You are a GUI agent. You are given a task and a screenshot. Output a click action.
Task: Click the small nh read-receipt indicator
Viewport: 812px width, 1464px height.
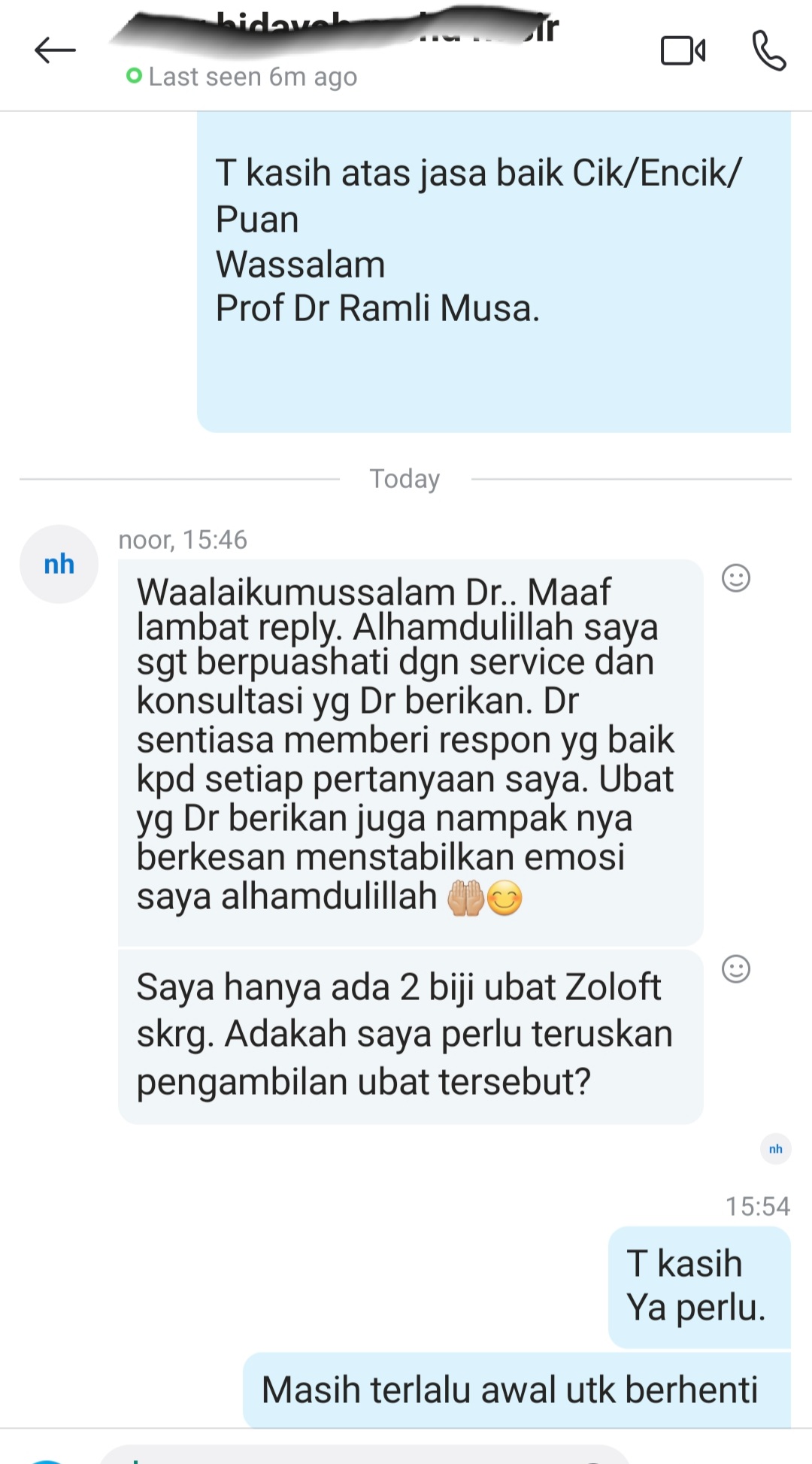(x=777, y=1148)
